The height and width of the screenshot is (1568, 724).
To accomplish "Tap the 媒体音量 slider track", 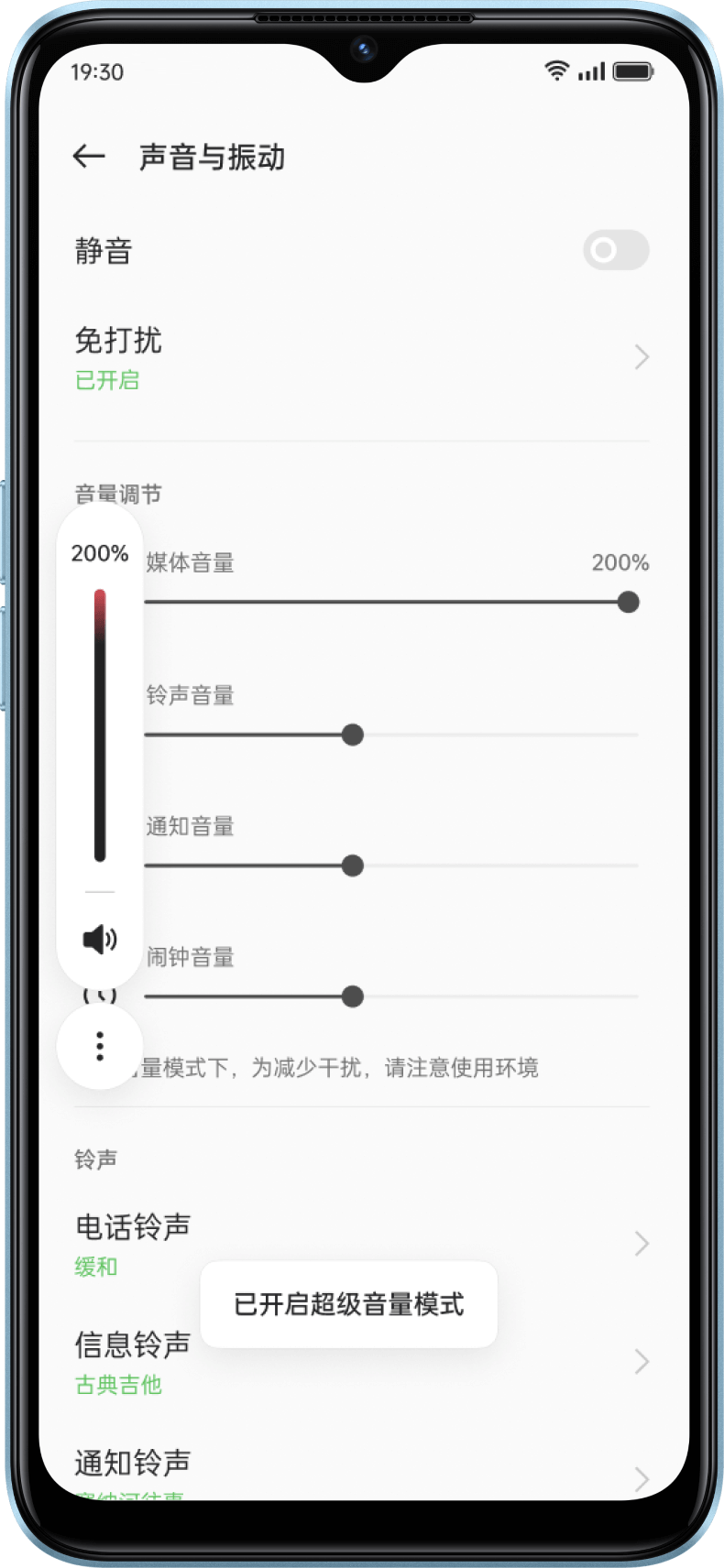I will (x=385, y=602).
